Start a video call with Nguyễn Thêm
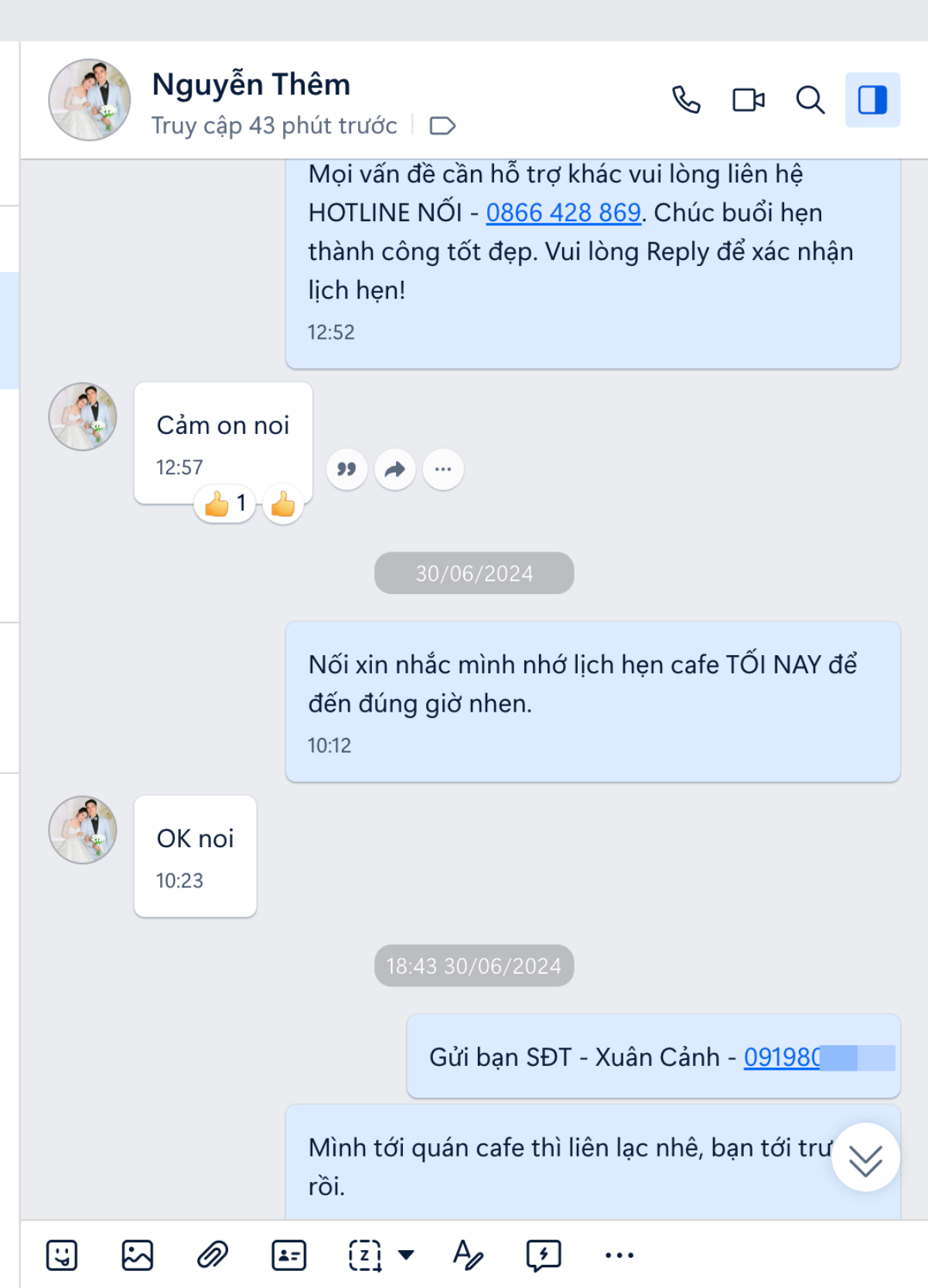The image size is (928, 1288). (x=748, y=100)
